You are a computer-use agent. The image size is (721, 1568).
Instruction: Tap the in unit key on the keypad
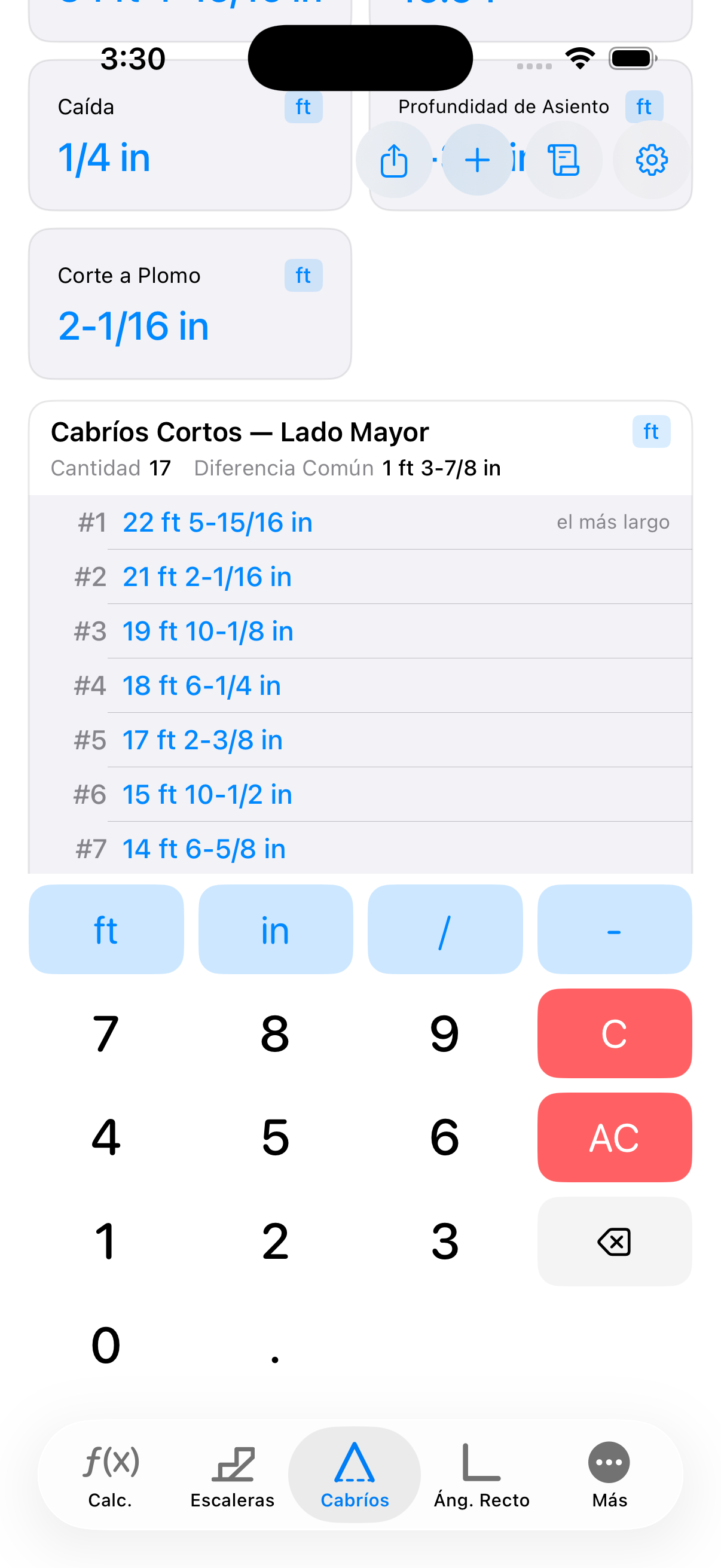click(275, 929)
